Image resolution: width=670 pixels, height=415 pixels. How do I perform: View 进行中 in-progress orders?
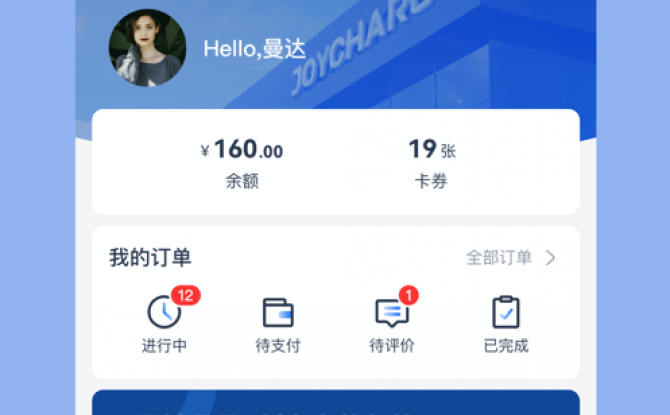point(164,324)
